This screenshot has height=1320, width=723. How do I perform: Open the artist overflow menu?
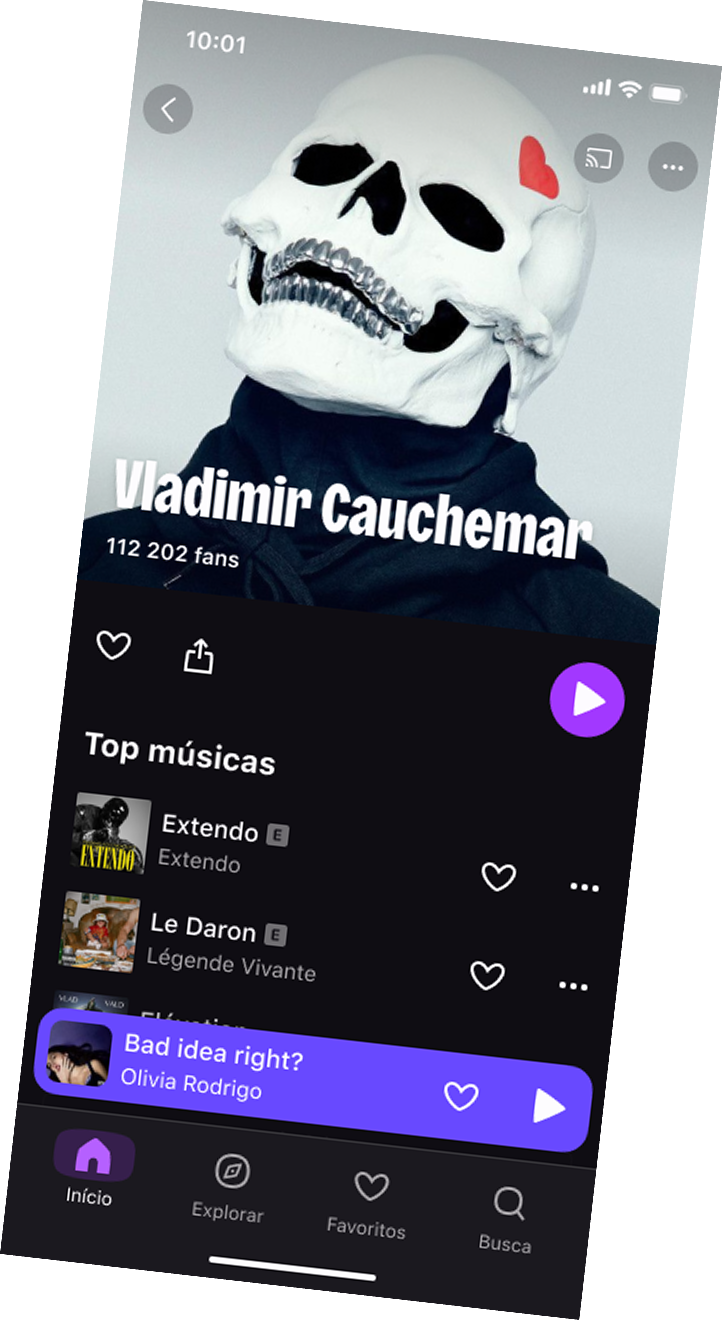click(673, 167)
